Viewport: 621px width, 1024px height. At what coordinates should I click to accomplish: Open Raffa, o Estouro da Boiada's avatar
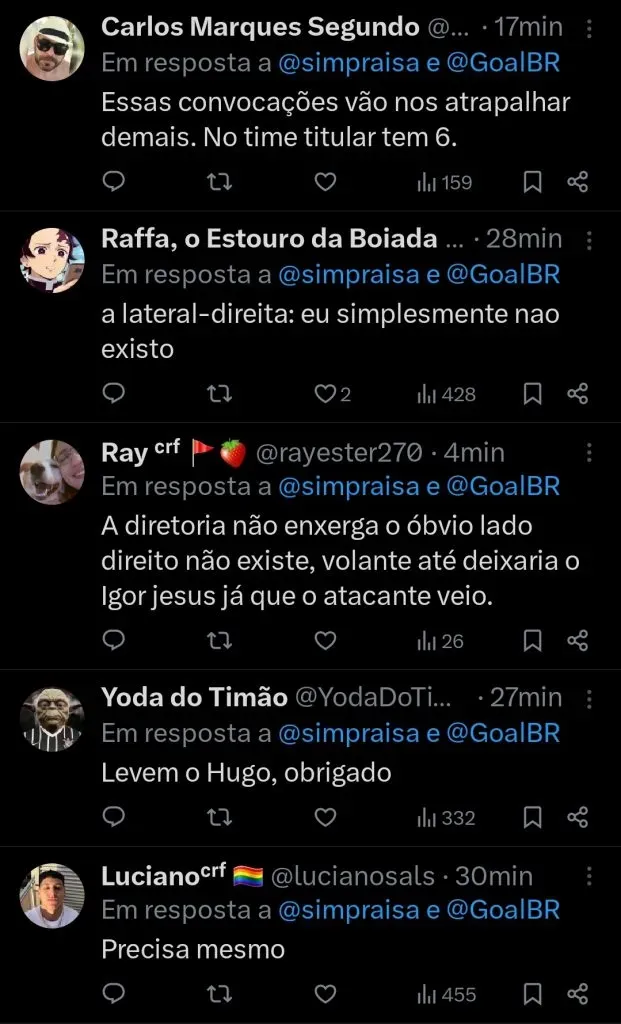point(52,260)
